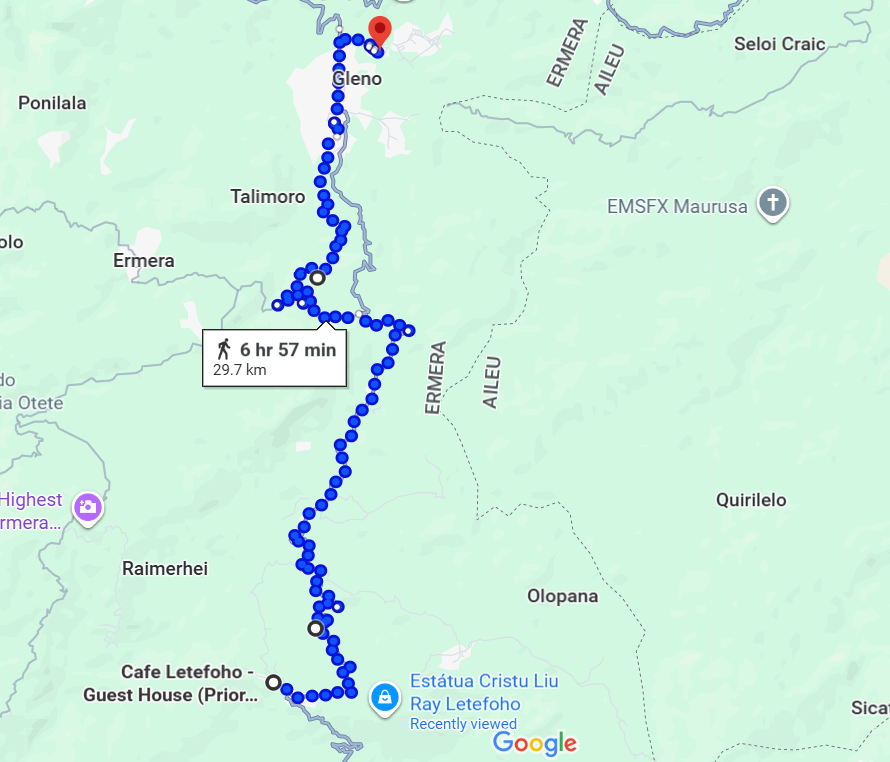890x762 pixels.
Task: Tap the start point at Cafe Letefoho
Action: tap(273, 682)
